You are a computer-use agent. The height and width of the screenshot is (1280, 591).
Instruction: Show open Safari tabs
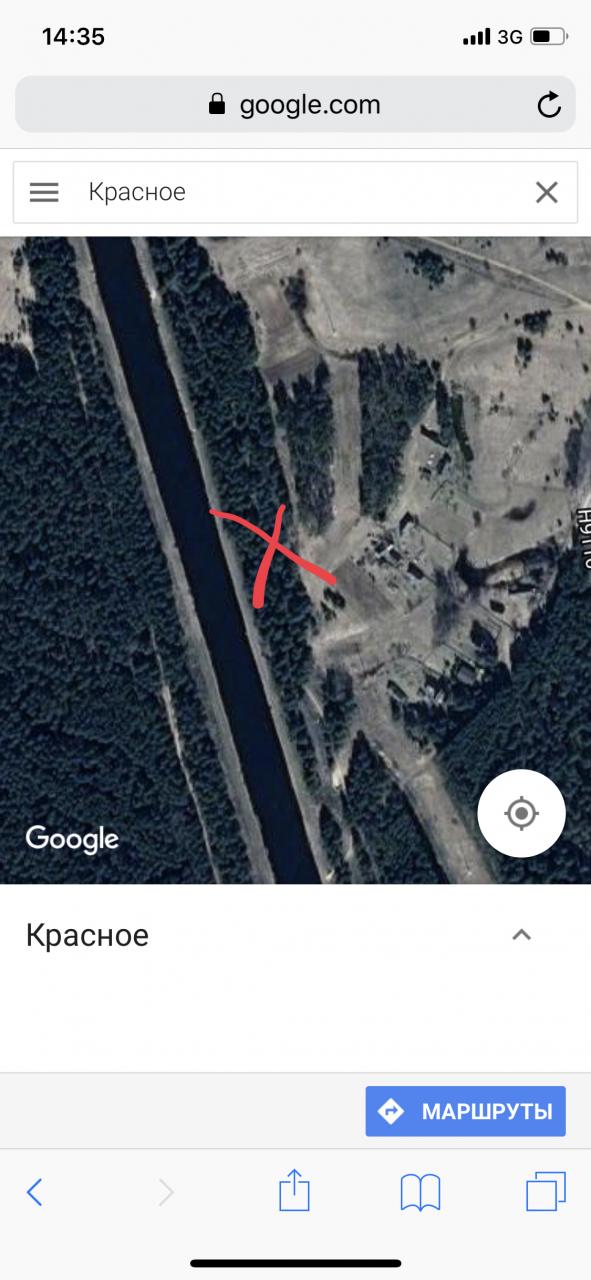coord(546,1192)
